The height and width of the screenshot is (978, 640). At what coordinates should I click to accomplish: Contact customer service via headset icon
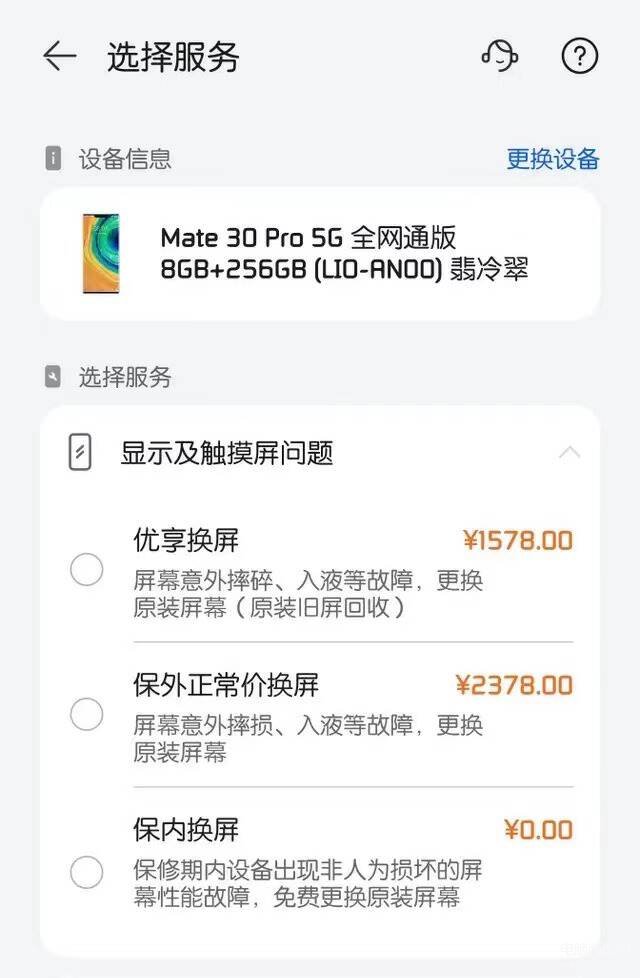(x=500, y=56)
